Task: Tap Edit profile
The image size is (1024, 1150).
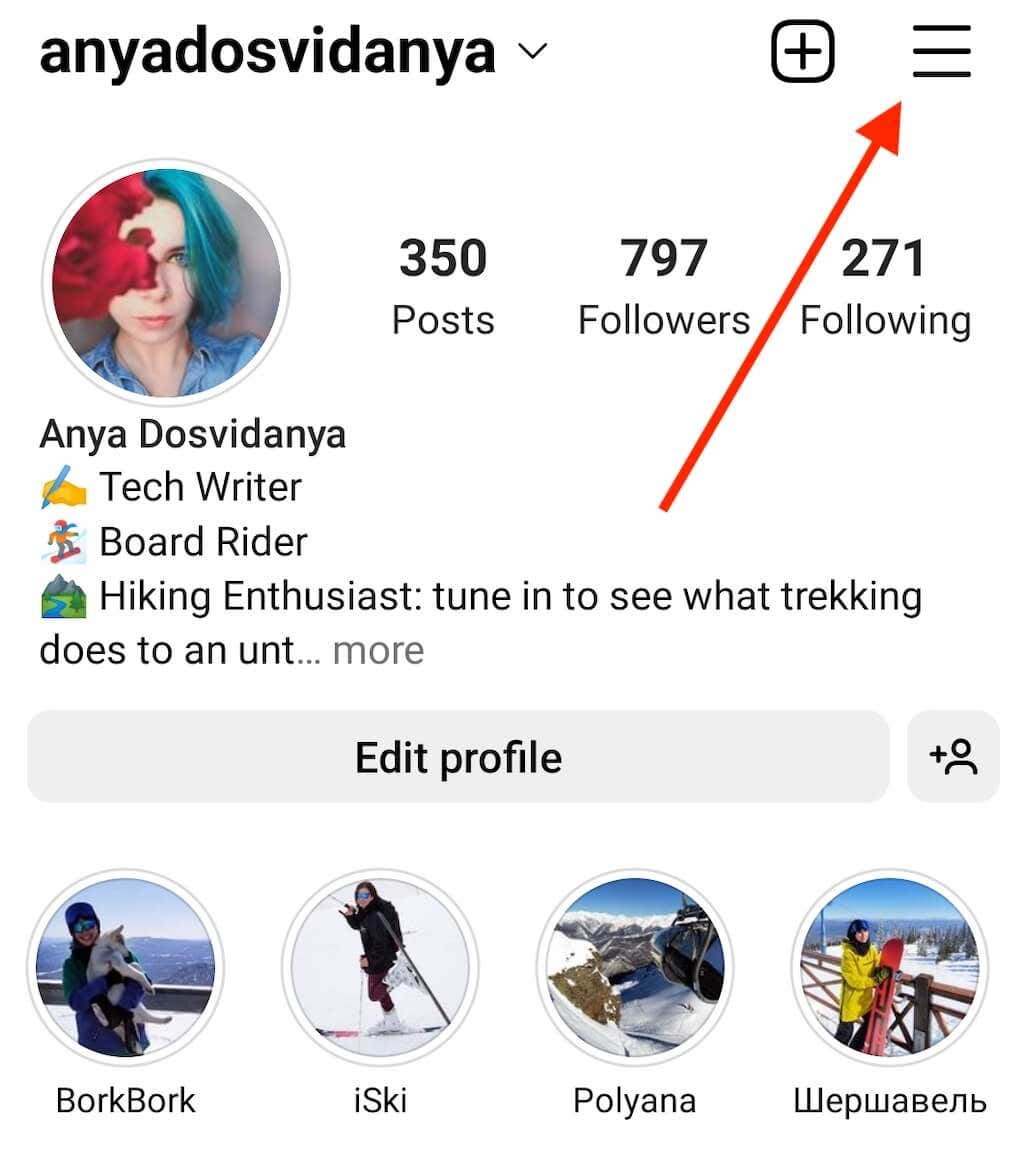Action: click(456, 758)
